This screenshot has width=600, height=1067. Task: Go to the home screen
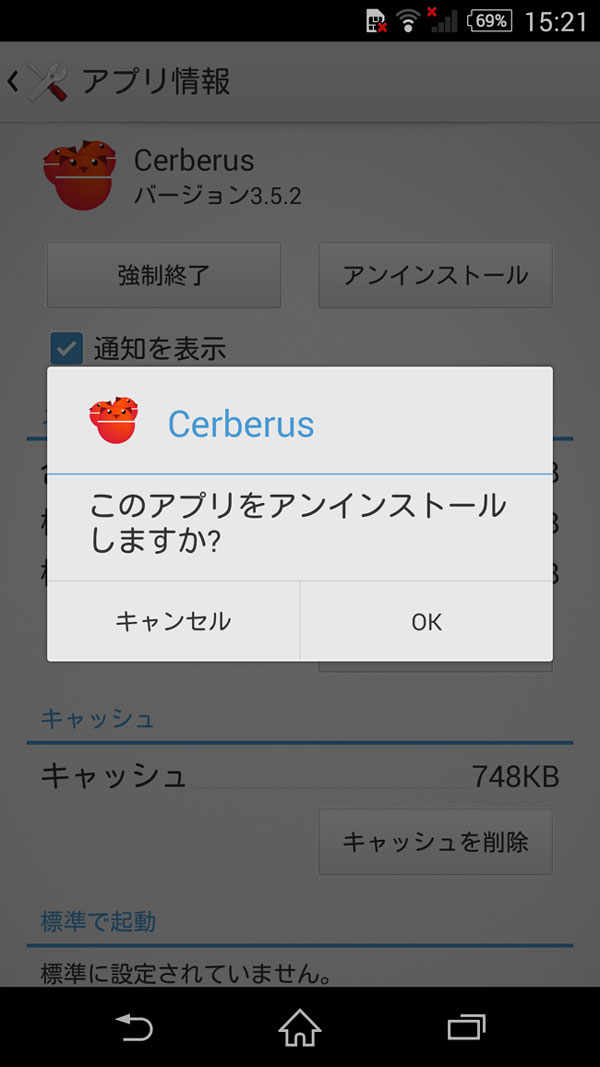(300, 1027)
